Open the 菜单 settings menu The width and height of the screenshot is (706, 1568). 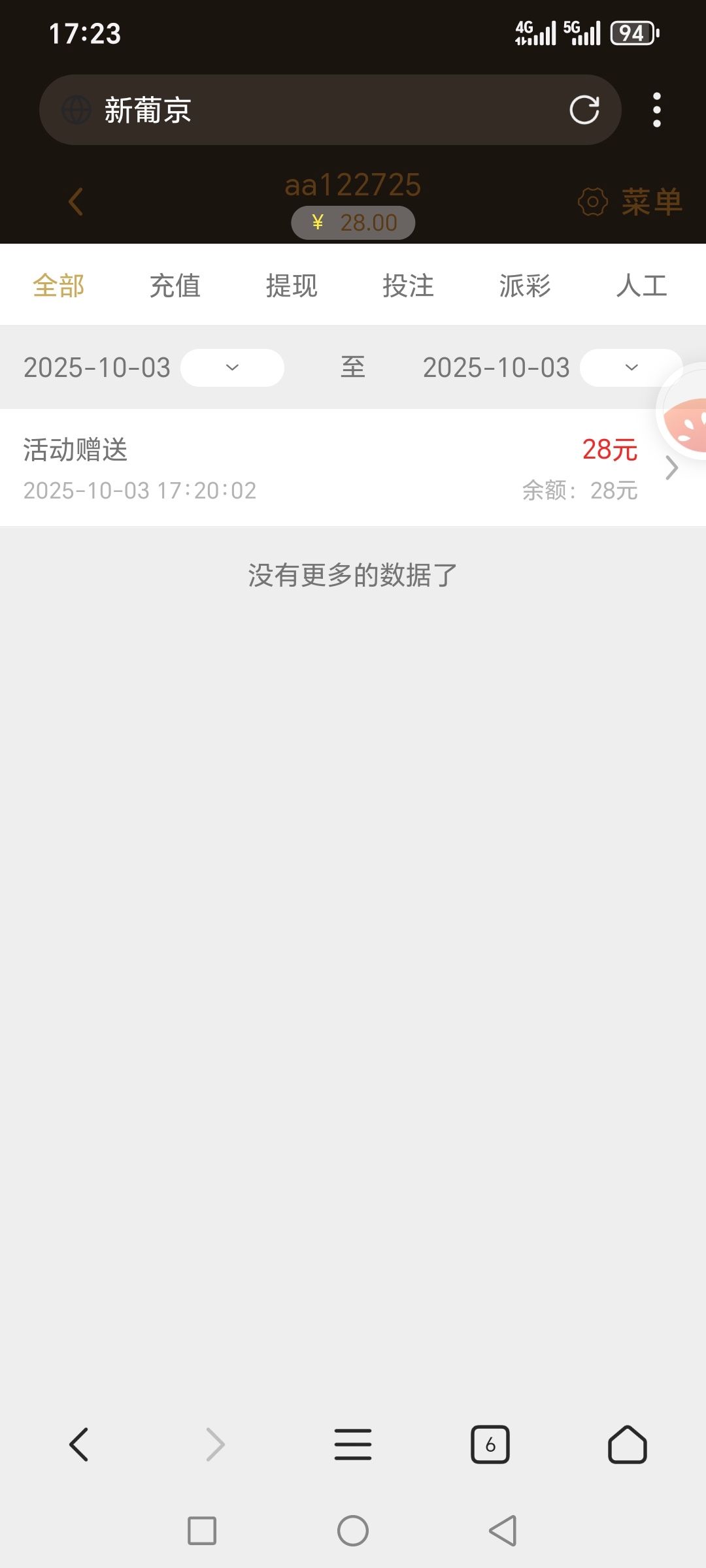tap(631, 202)
